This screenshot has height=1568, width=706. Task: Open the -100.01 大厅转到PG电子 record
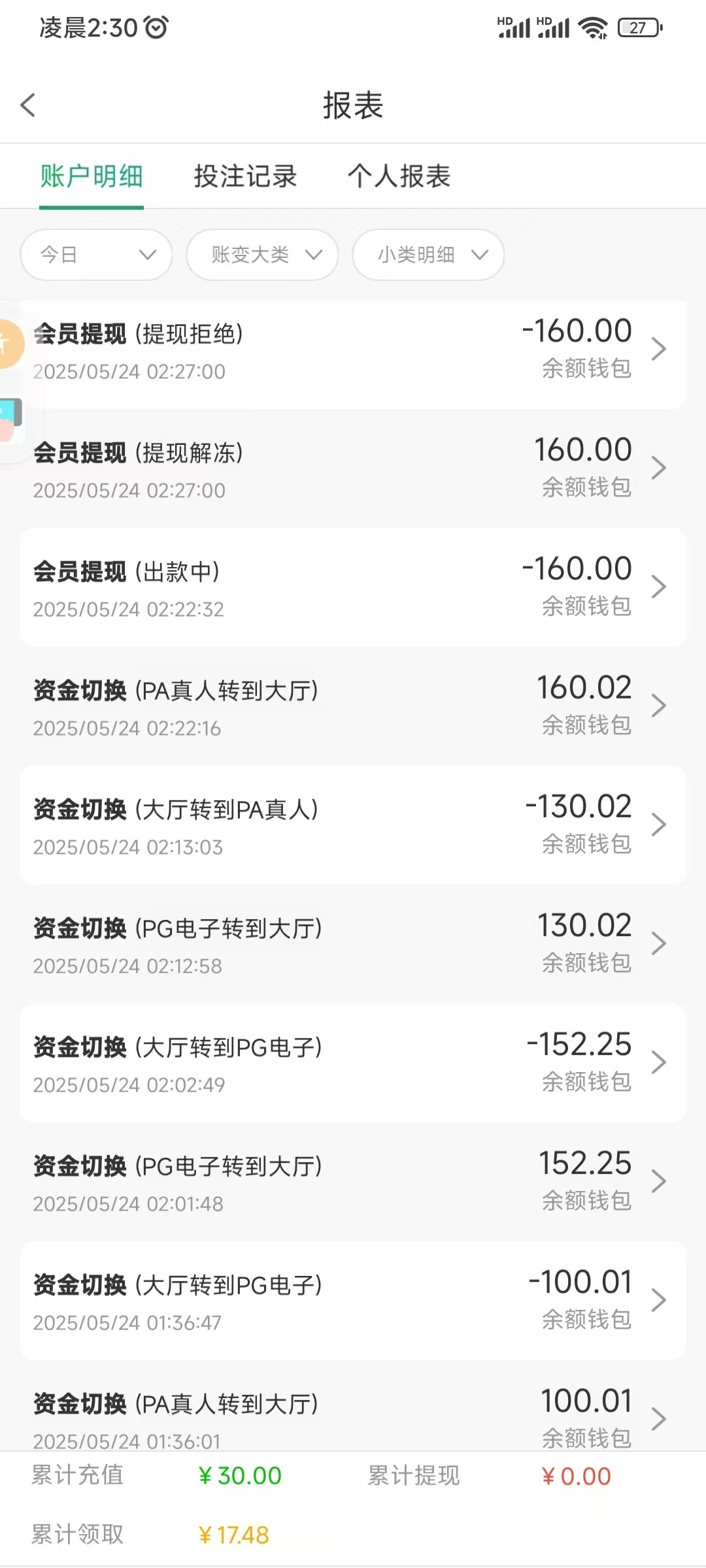pos(353,1301)
